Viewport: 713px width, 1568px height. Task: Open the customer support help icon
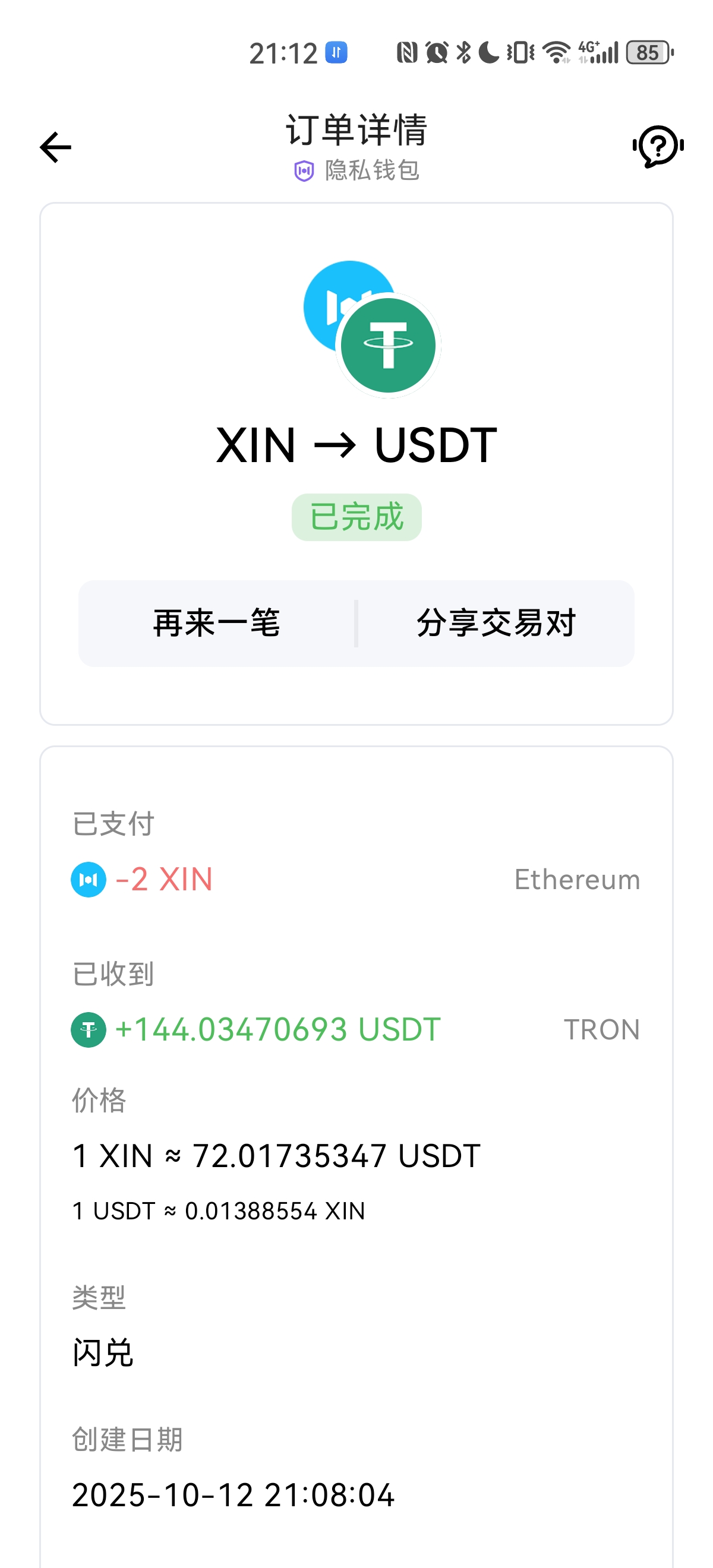658,146
